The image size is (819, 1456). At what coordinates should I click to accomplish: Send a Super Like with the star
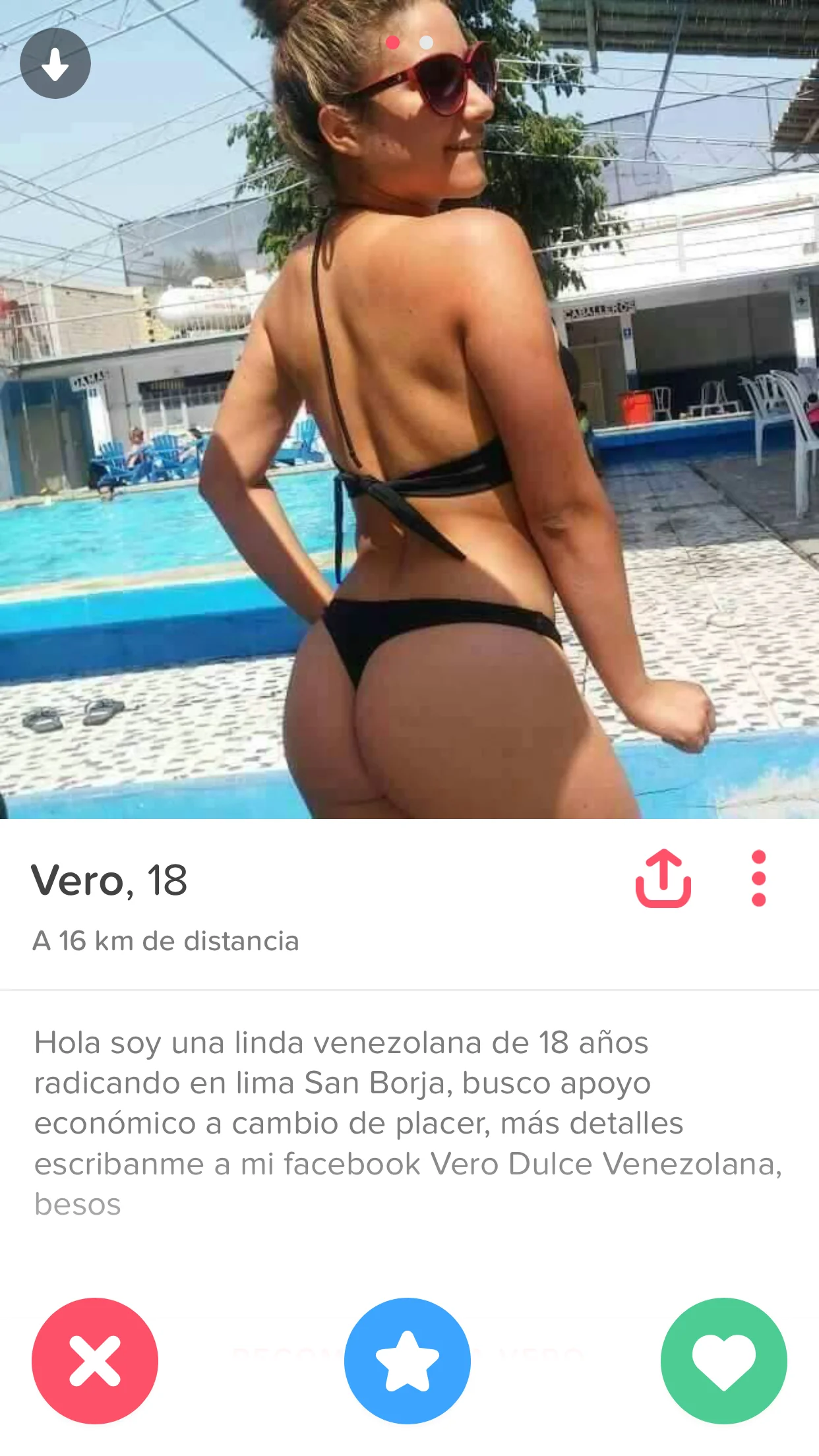click(408, 1360)
